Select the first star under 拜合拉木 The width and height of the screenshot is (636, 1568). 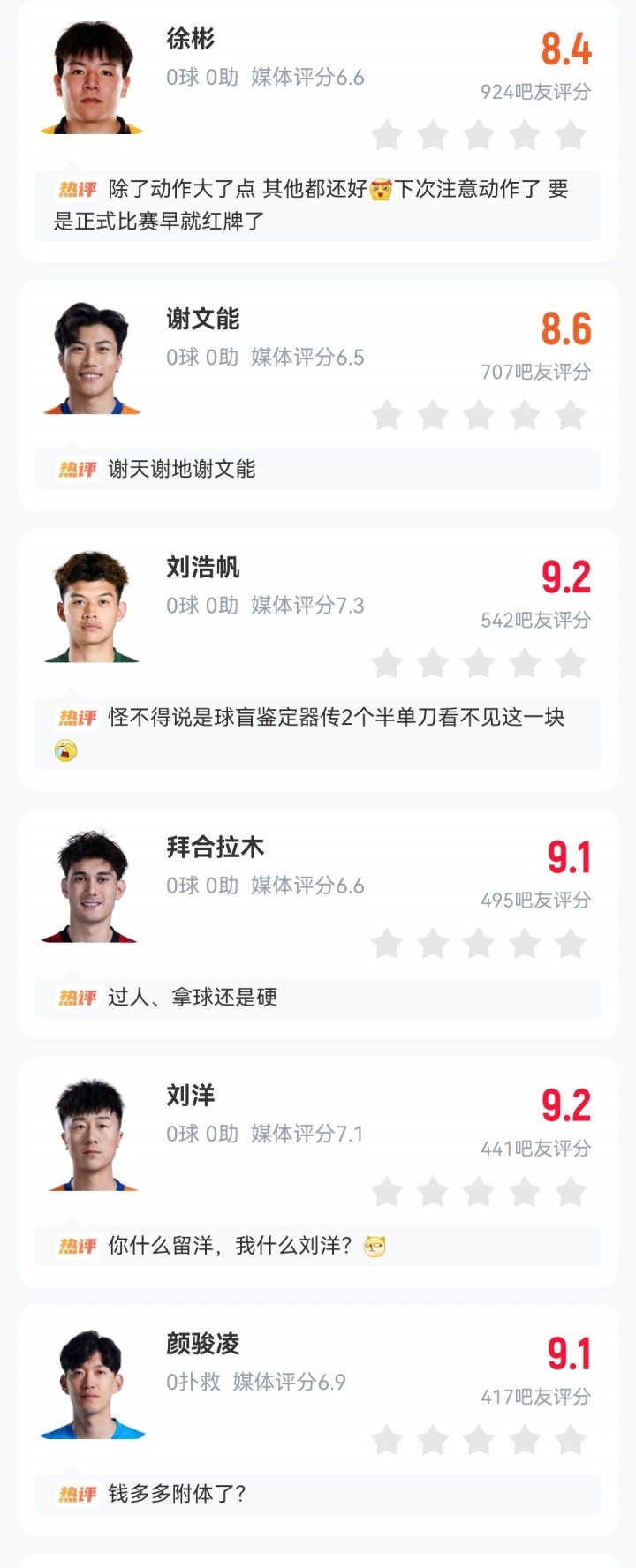[x=387, y=943]
